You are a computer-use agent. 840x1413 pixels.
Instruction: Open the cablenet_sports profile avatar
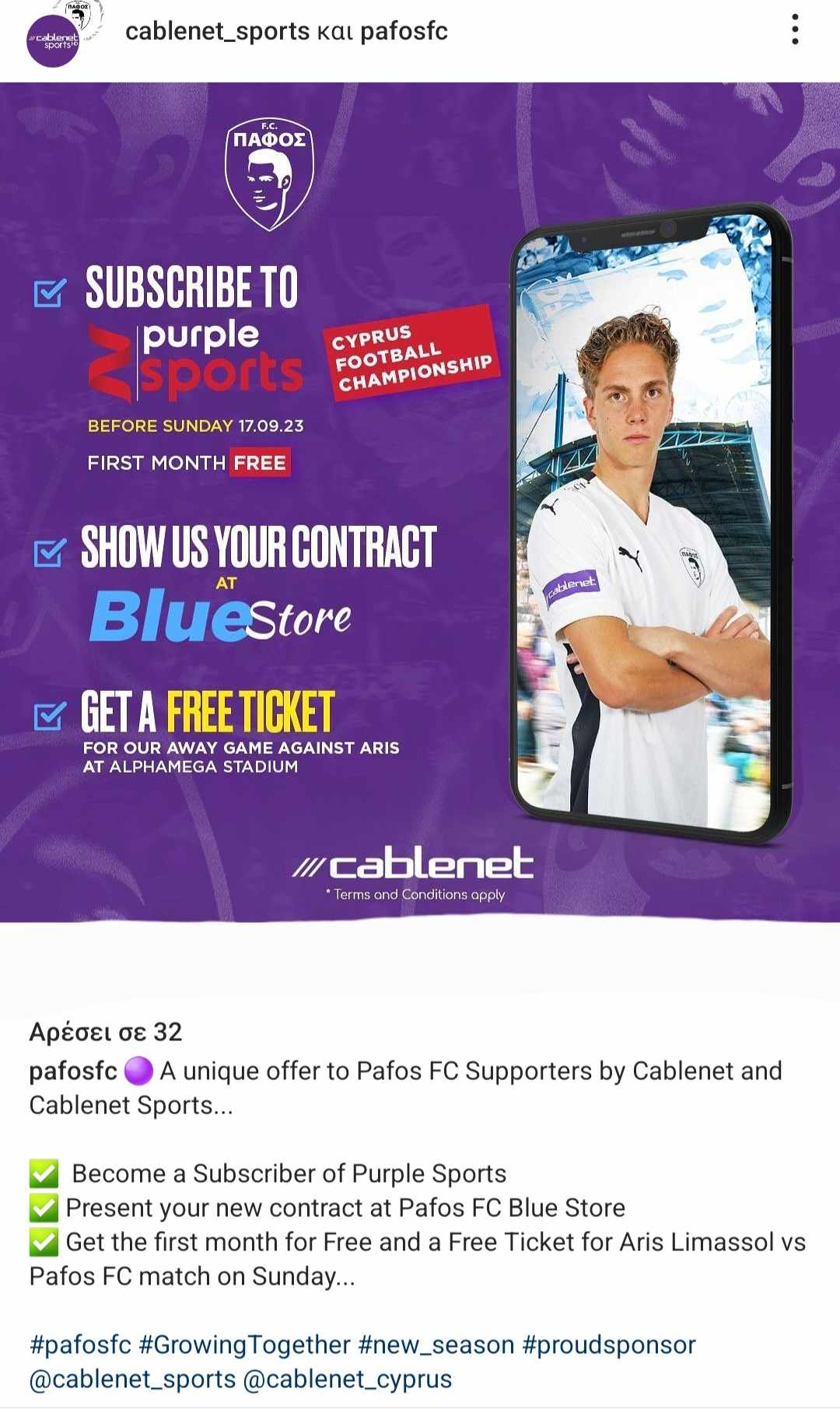[x=53, y=41]
